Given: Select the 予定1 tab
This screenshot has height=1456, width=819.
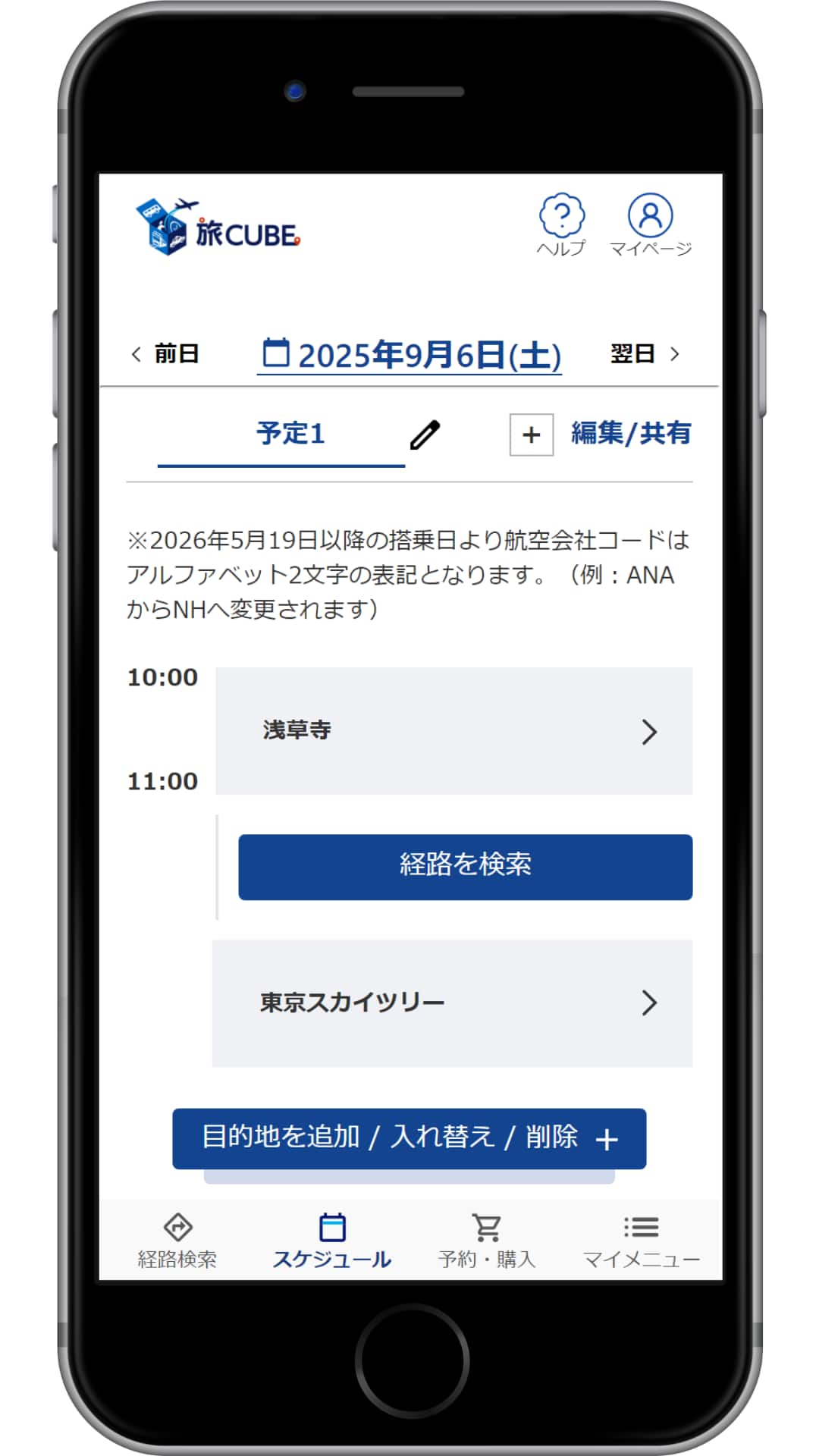Looking at the screenshot, I should (290, 434).
